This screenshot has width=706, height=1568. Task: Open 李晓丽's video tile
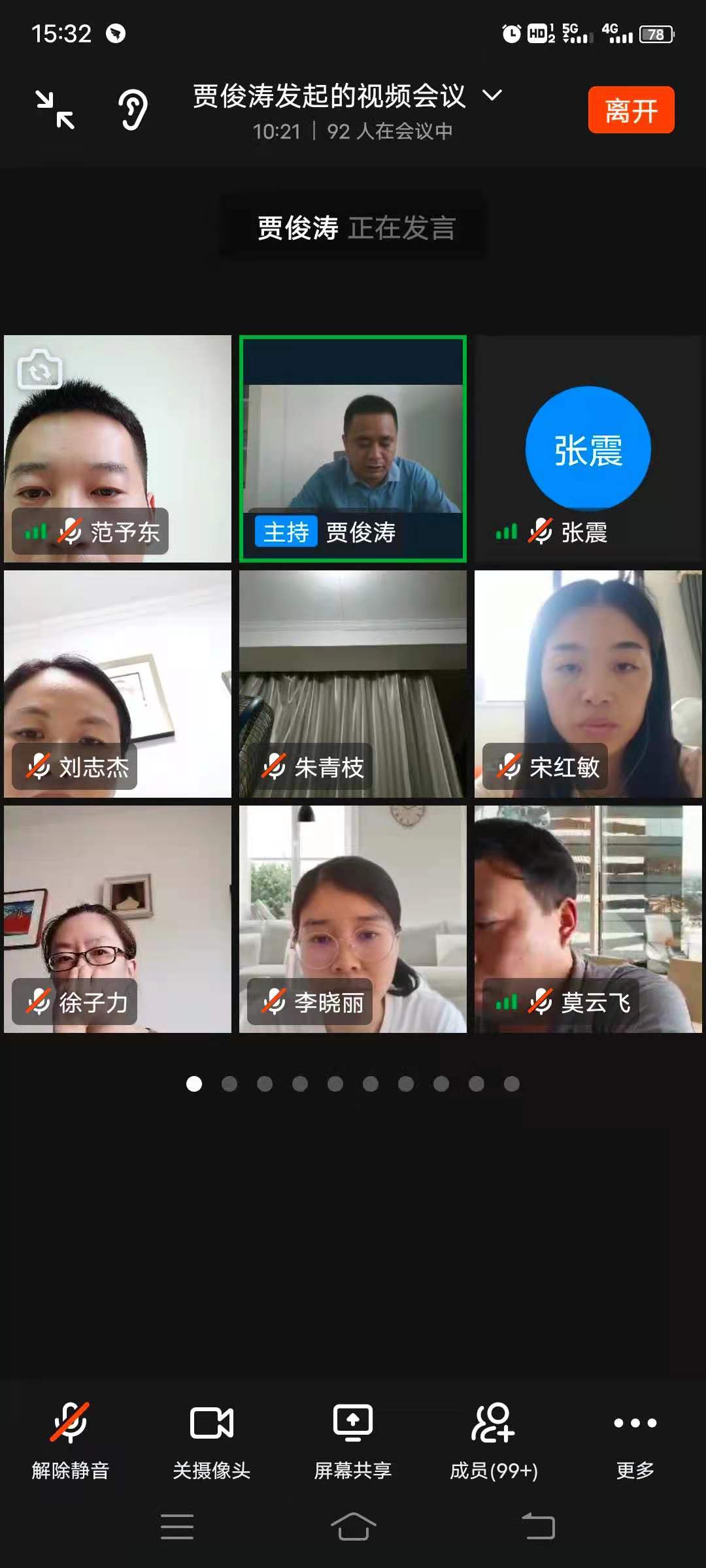(x=353, y=919)
